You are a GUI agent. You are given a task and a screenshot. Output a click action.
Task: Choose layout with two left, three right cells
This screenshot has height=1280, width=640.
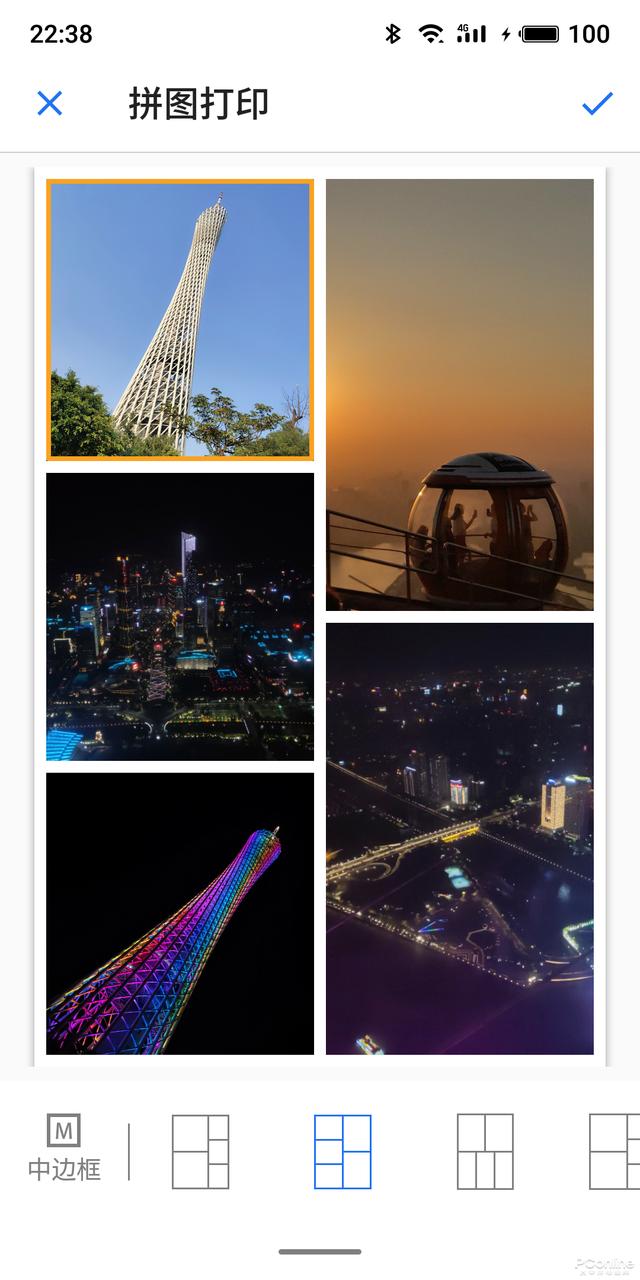click(200, 1151)
